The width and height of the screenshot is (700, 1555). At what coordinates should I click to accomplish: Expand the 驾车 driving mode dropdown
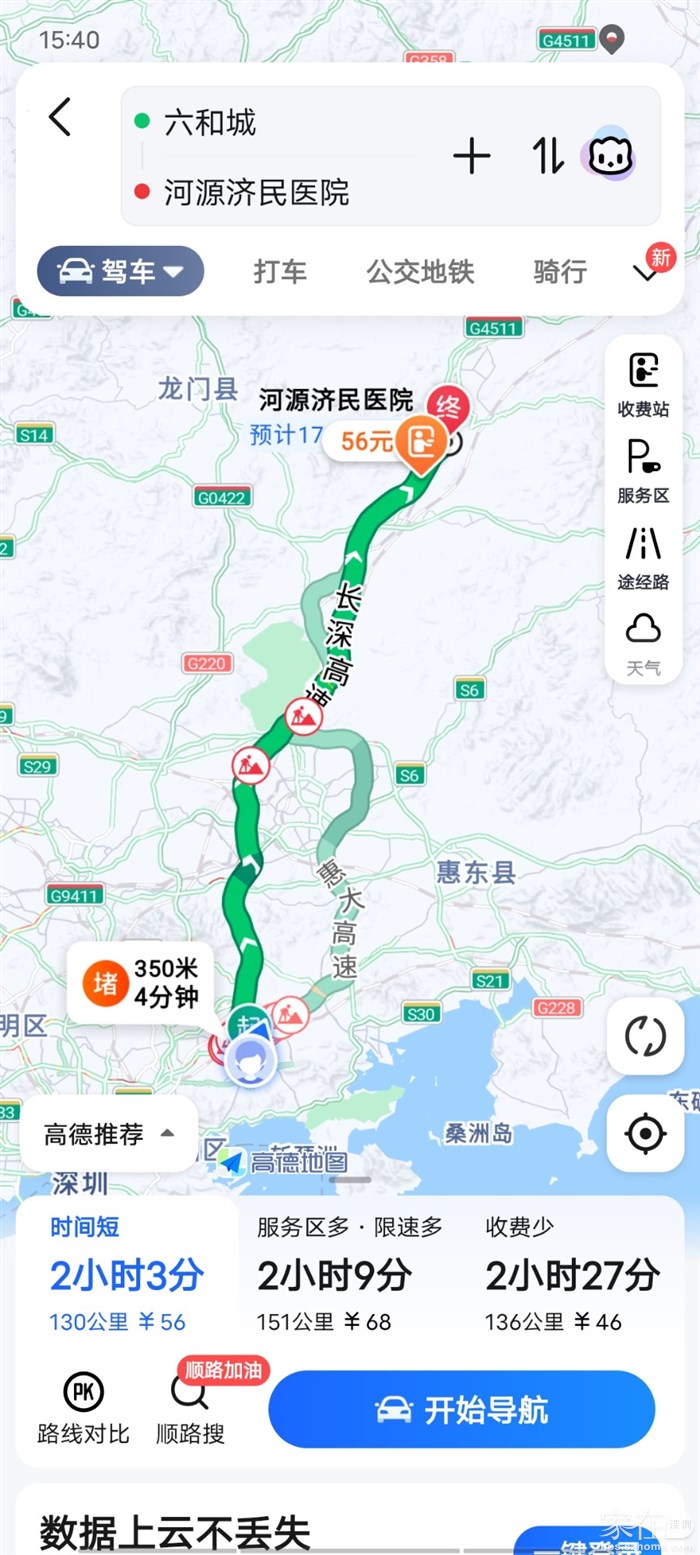tap(121, 271)
